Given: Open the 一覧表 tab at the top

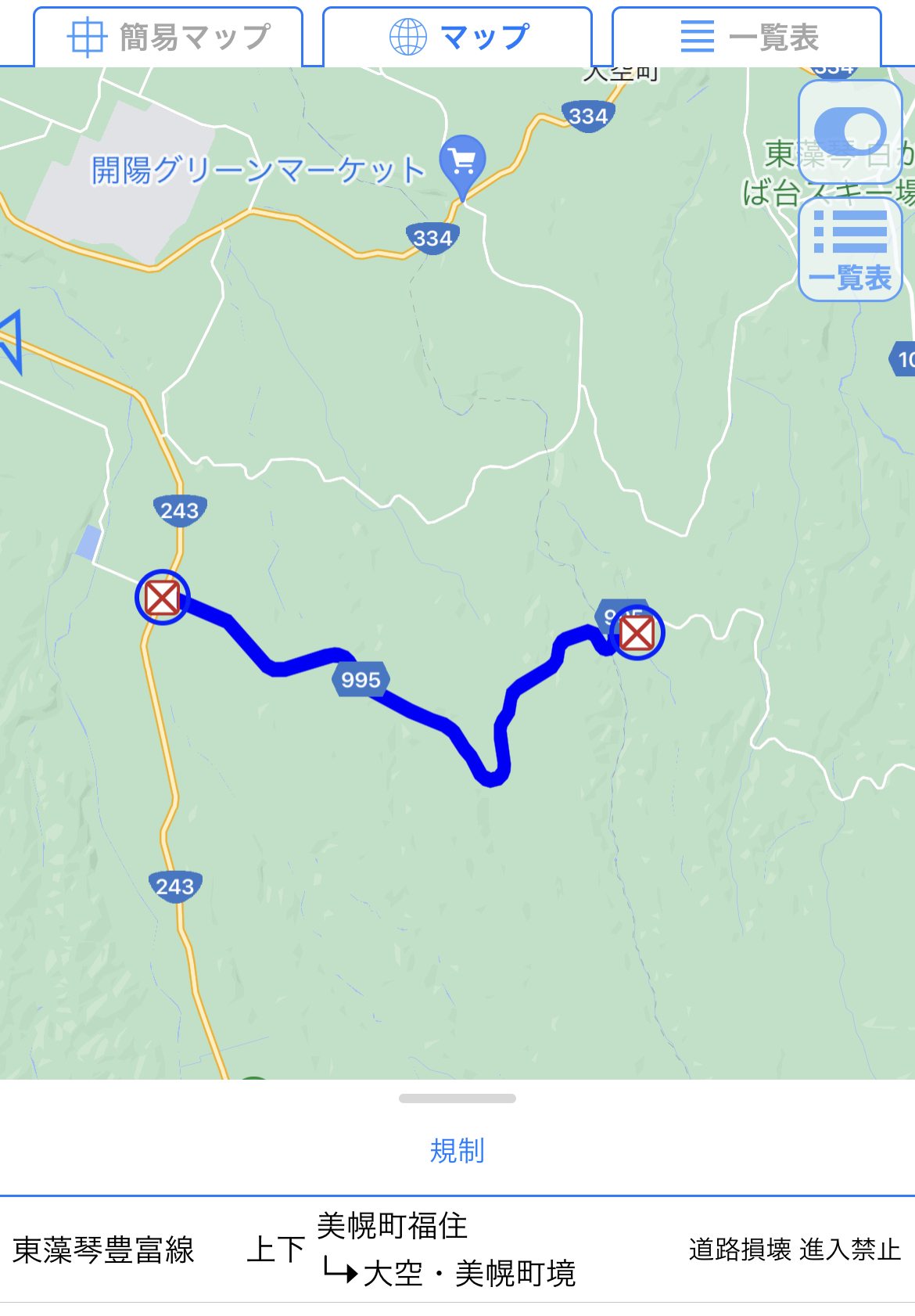Looking at the screenshot, I should [747, 37].
